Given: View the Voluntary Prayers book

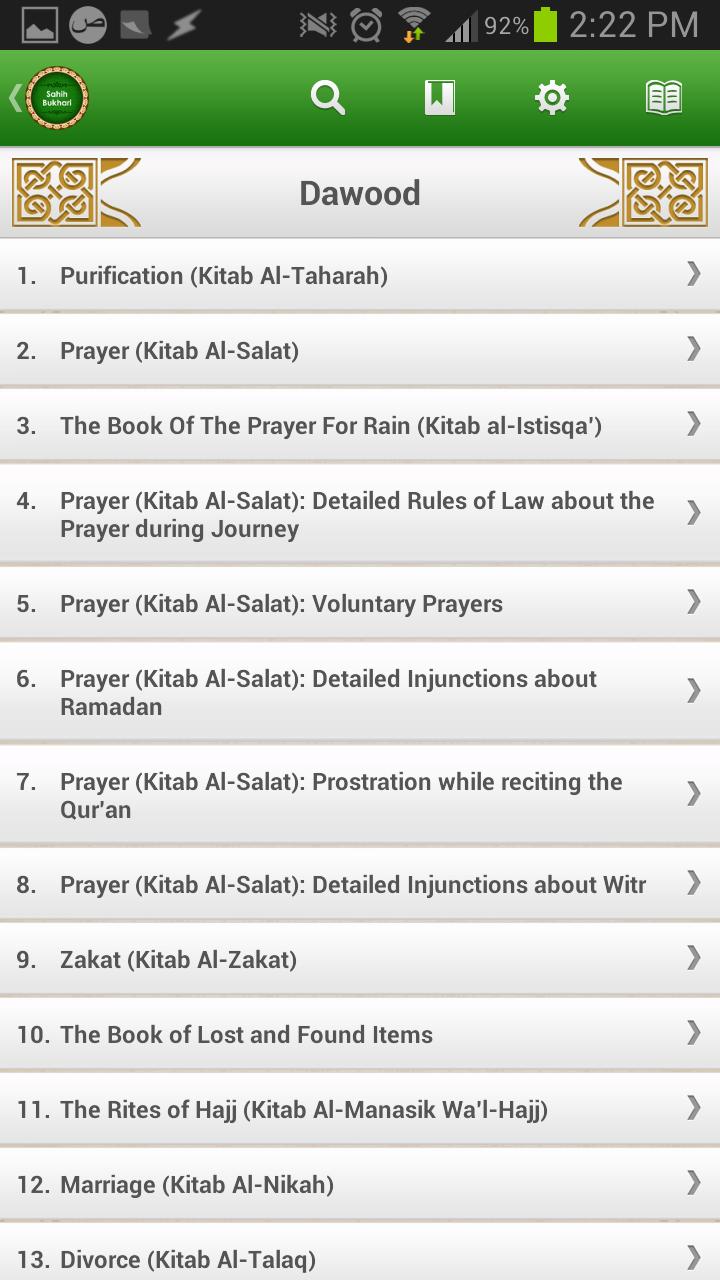Looking at the screenshot, I should click(x=360, y=604).
